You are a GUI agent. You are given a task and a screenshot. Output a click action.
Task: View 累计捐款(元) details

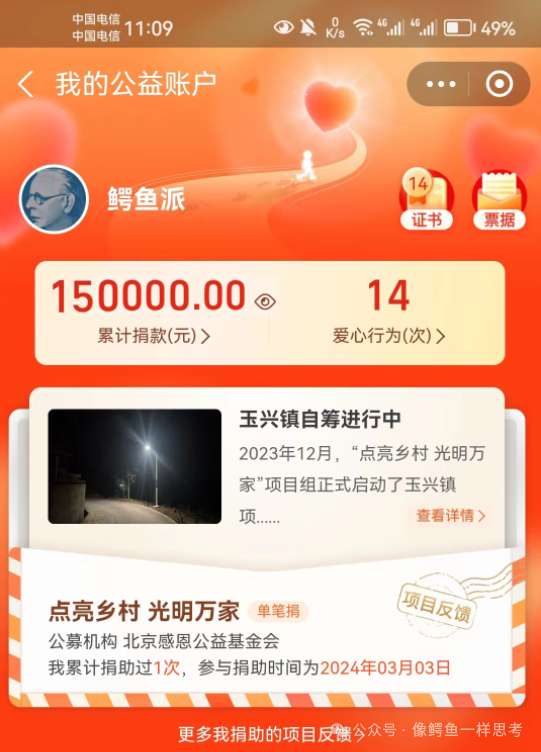(x=153, y=336)
